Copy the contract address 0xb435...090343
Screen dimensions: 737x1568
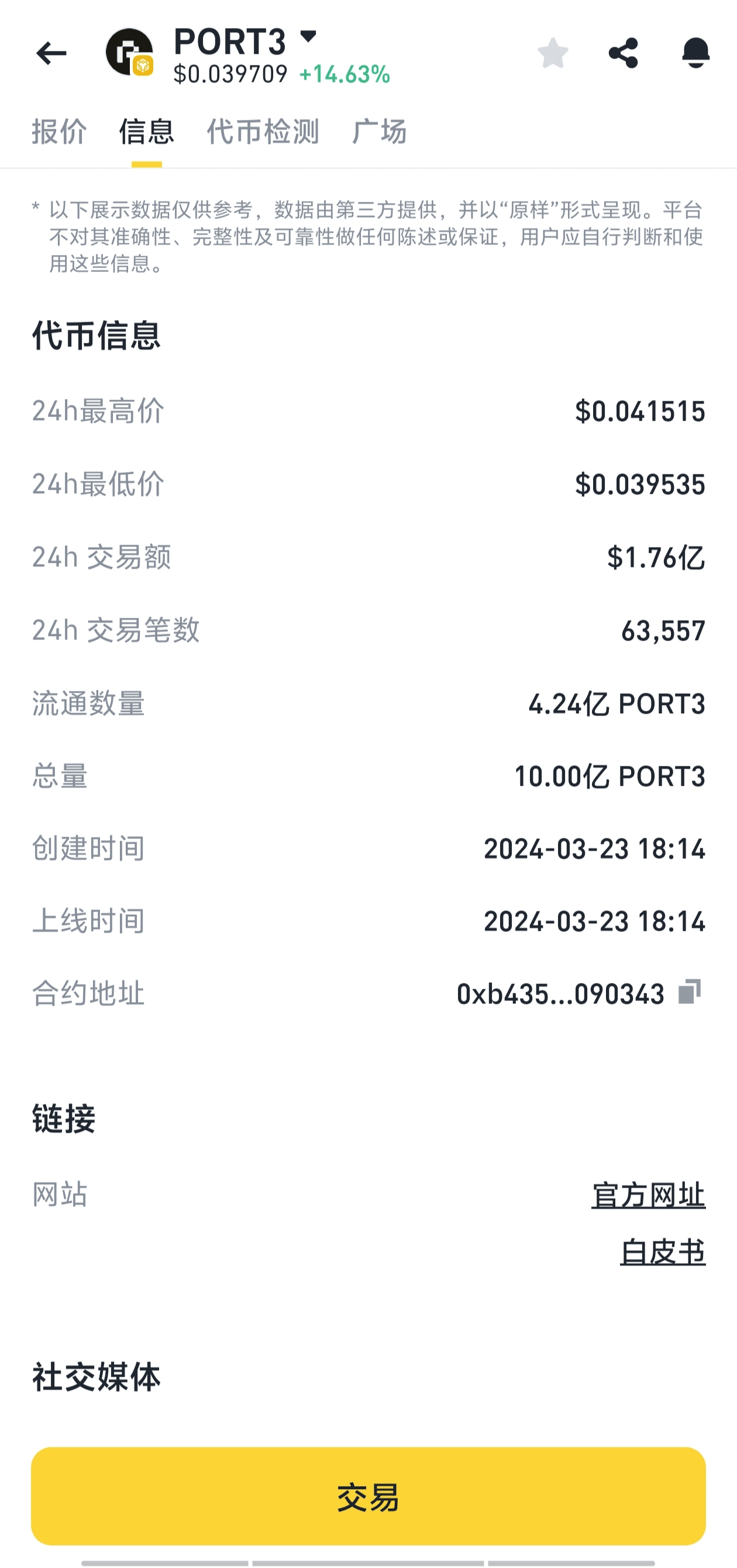(690, 992)
